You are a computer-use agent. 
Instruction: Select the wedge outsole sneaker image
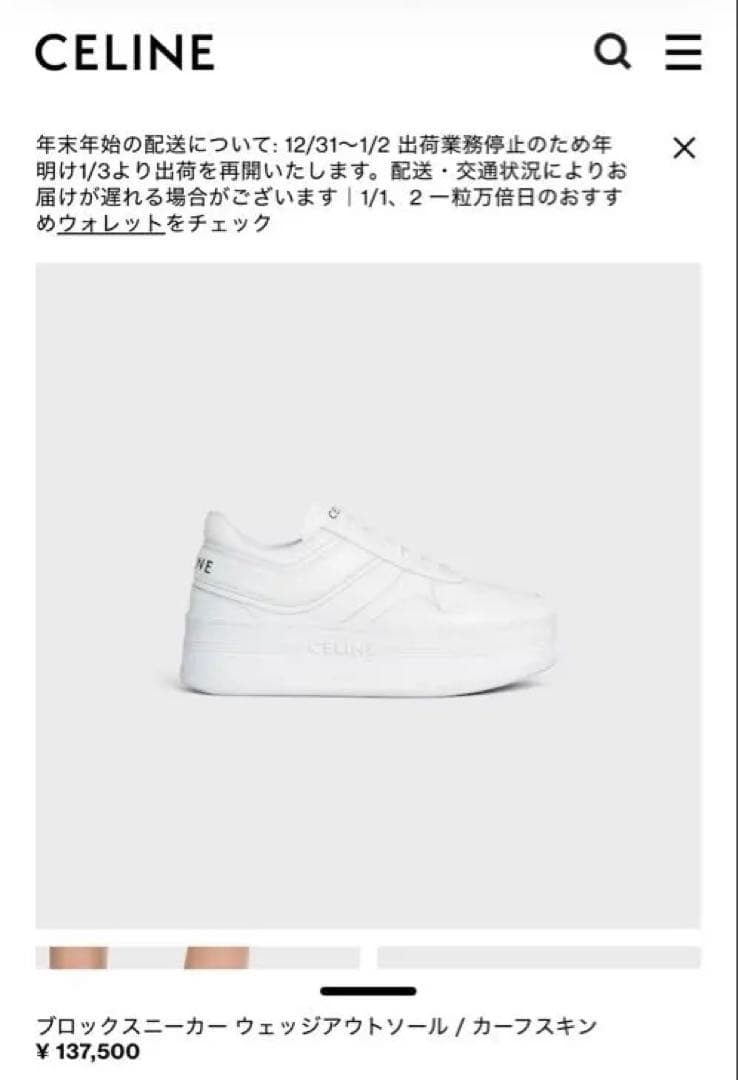(369, 596)
